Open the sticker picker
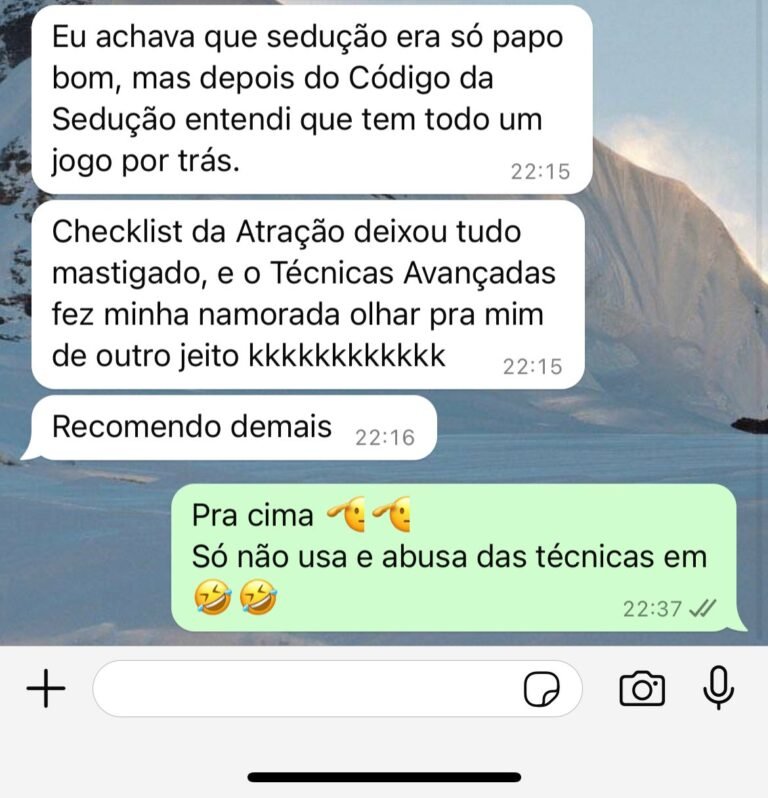The image size is (768, 798). (x=541, y=689)
